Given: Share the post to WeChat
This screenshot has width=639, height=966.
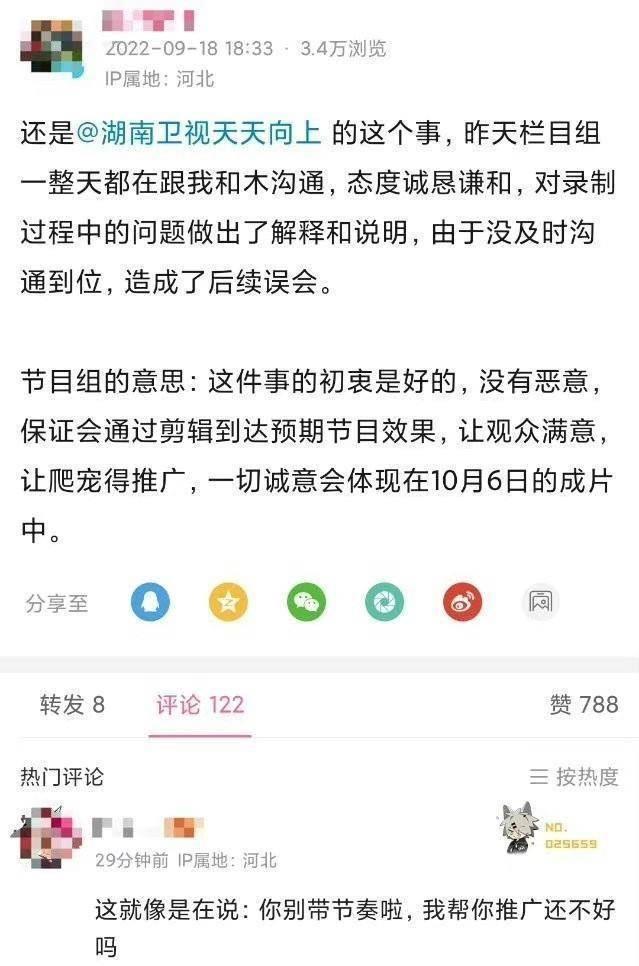Looking at the screenshot, I should click(x=306, y=603).
